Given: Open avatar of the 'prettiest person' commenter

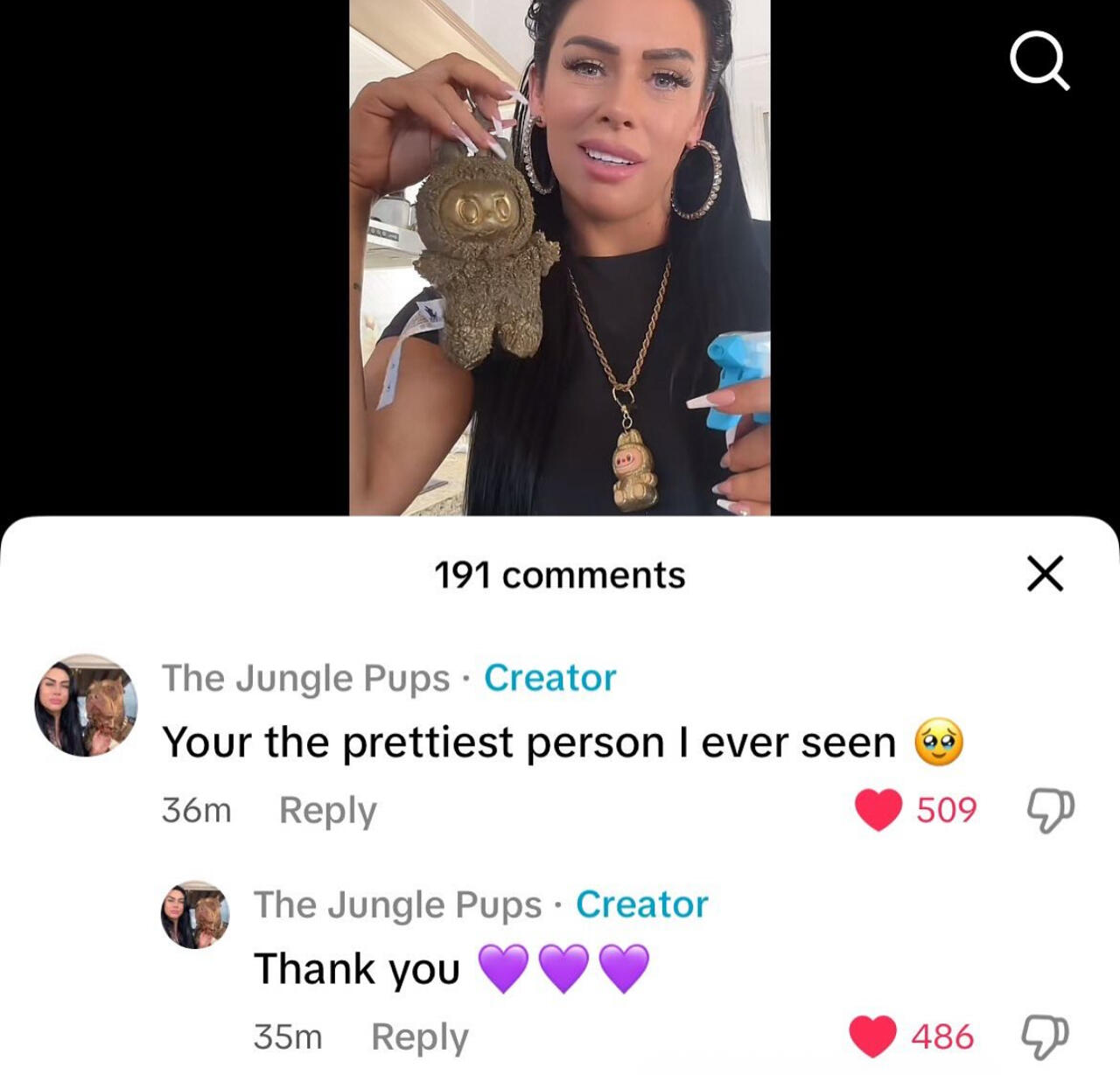Looking at the screenshot, I should (86, 705).
